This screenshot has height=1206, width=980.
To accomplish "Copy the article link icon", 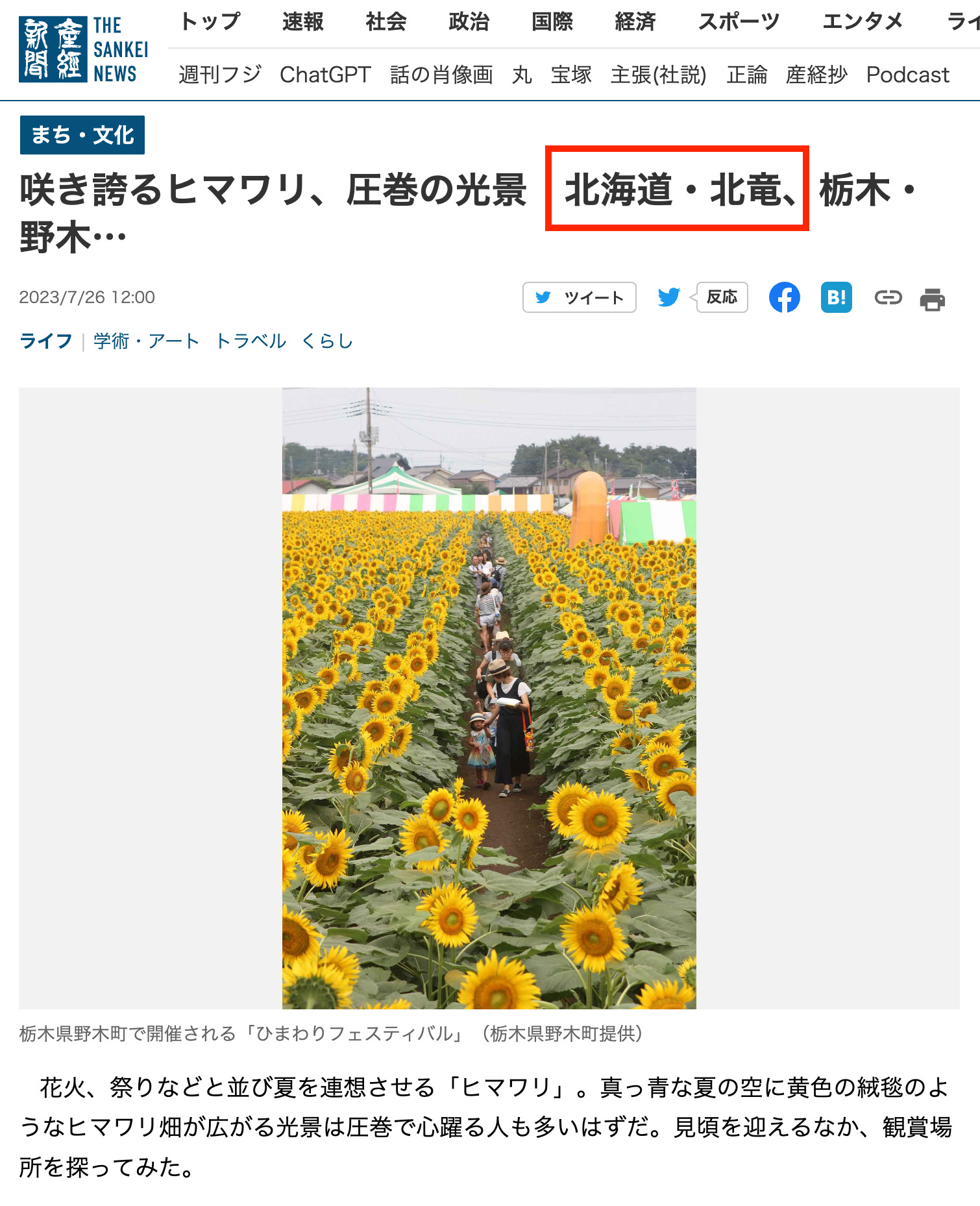I will click(889, 298).
